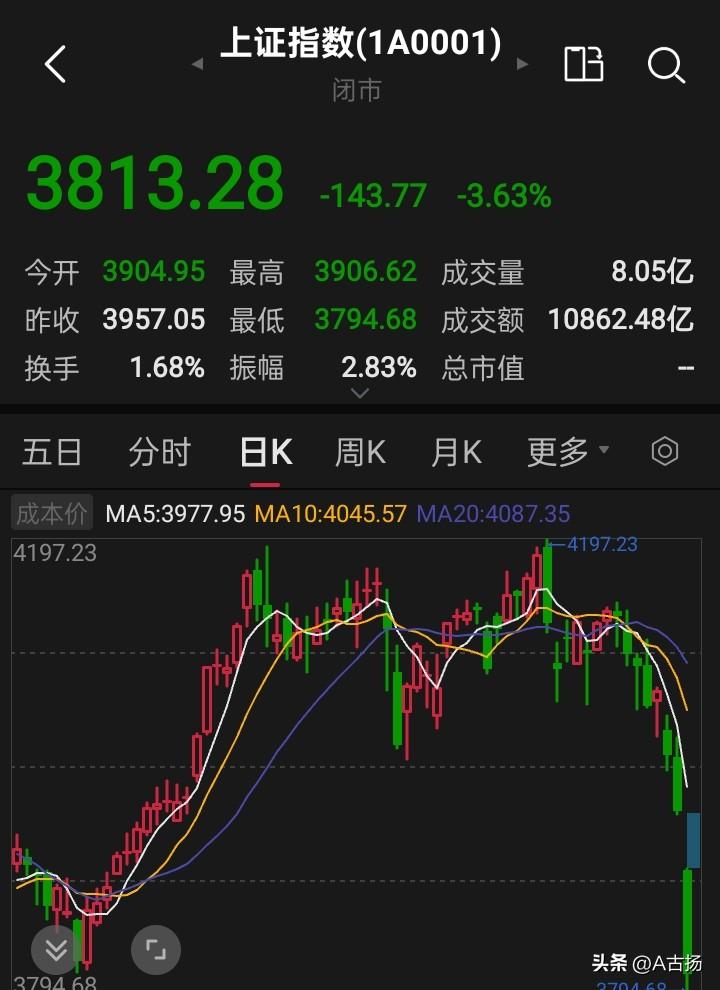The width and height of the screenshot is (720, 990).
Task: Go back using the top-left arrow
Action: pos(54,64)
